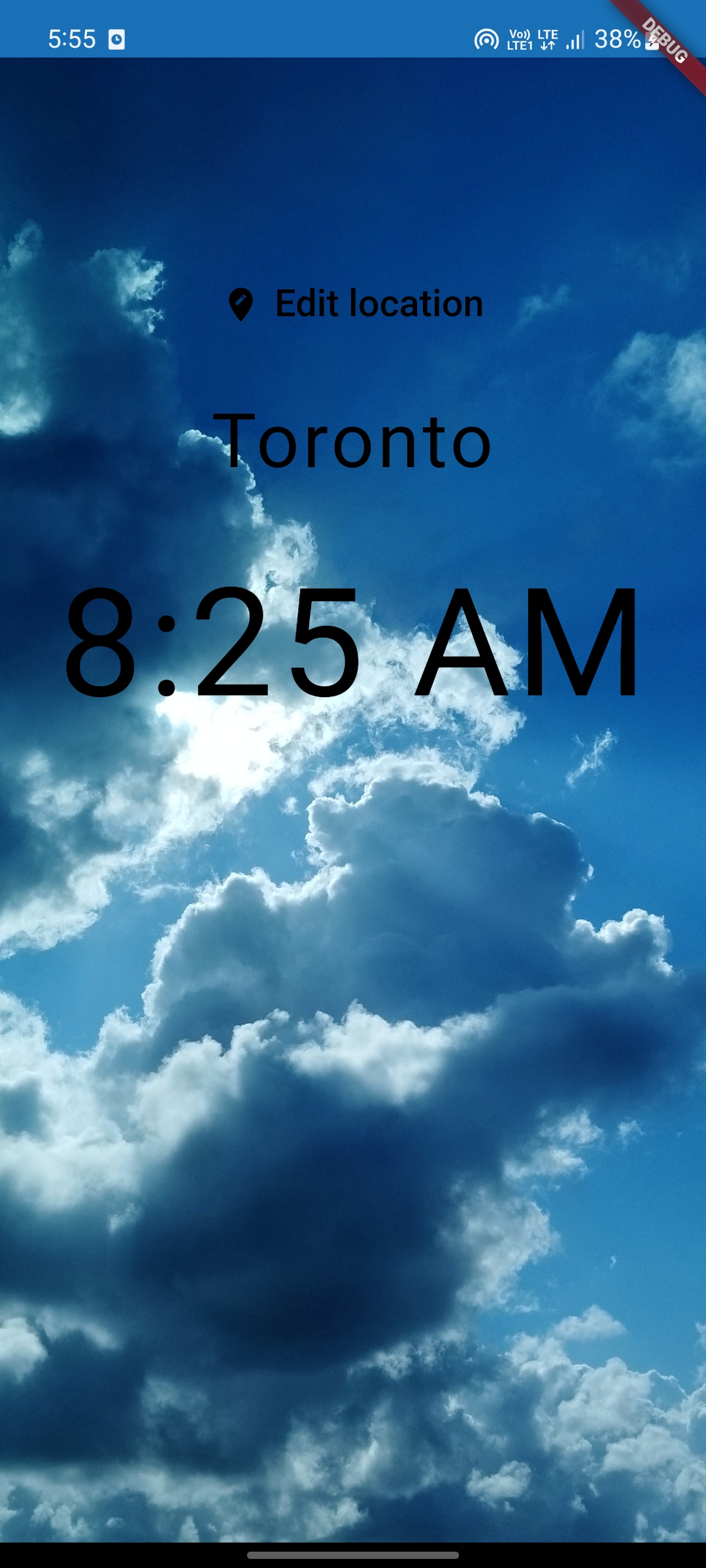This screenshot has height=1568, width=706.
Task: Tap the Edit location button
Action: (355, 304)
